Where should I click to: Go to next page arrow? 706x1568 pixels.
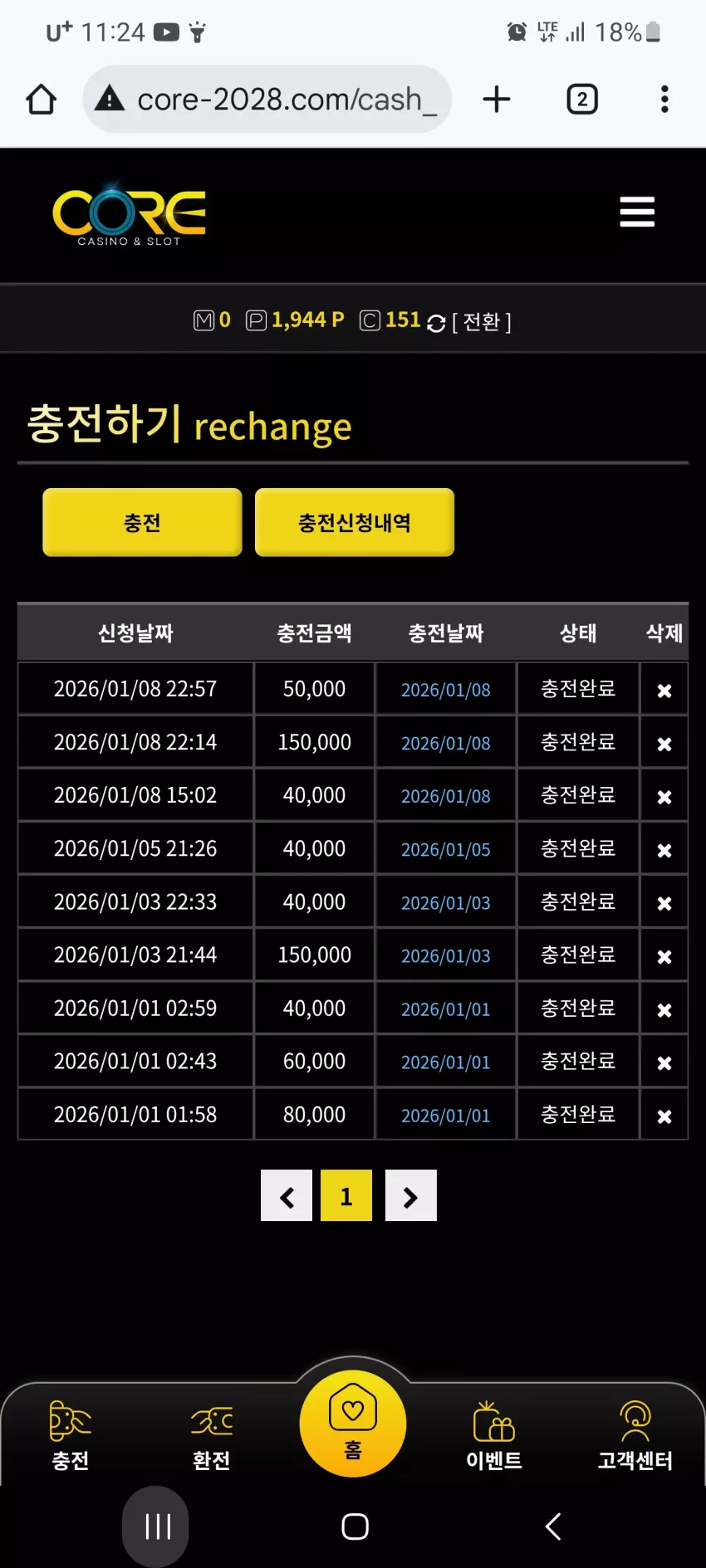tap(411, 1196)
